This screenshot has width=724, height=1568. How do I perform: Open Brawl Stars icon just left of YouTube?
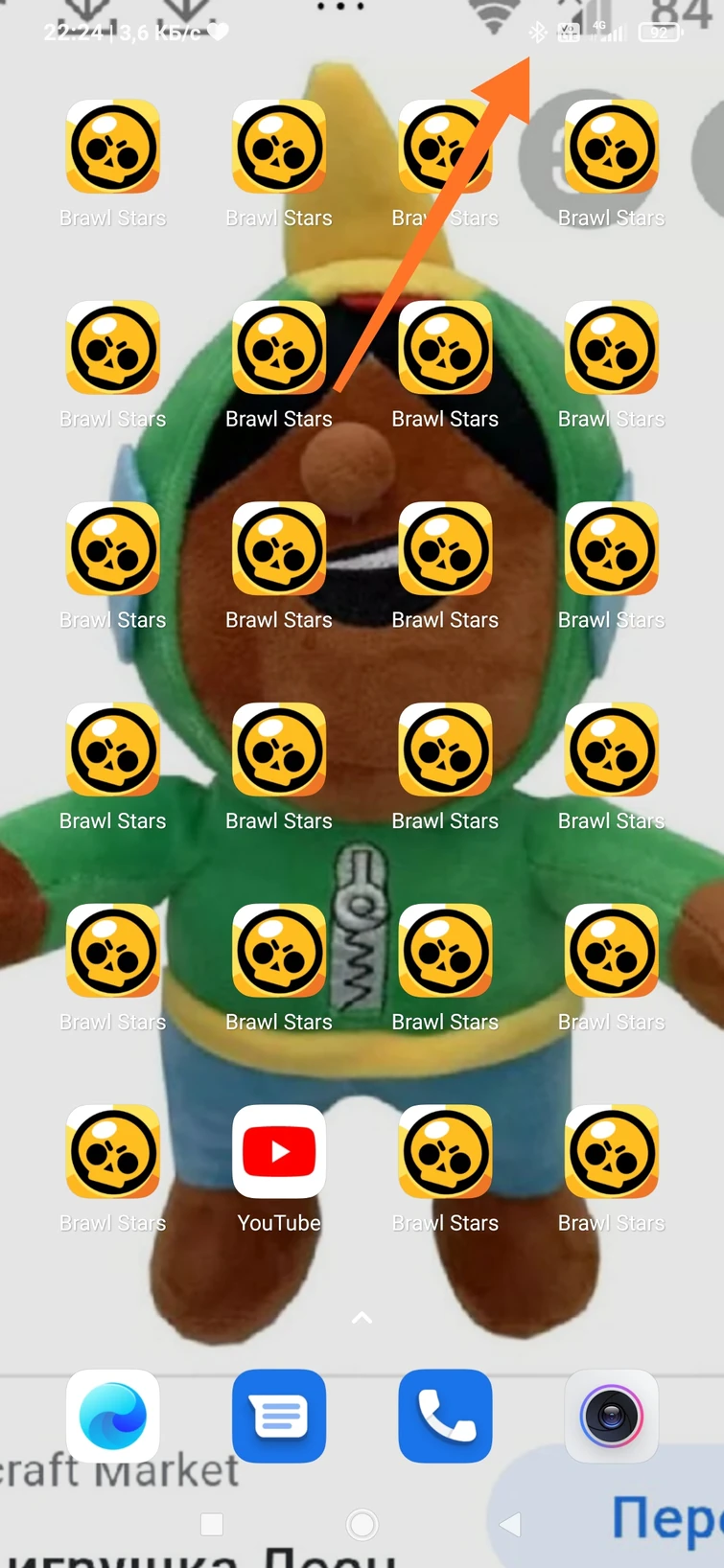pyautogui.click(x=113, y=1152)
